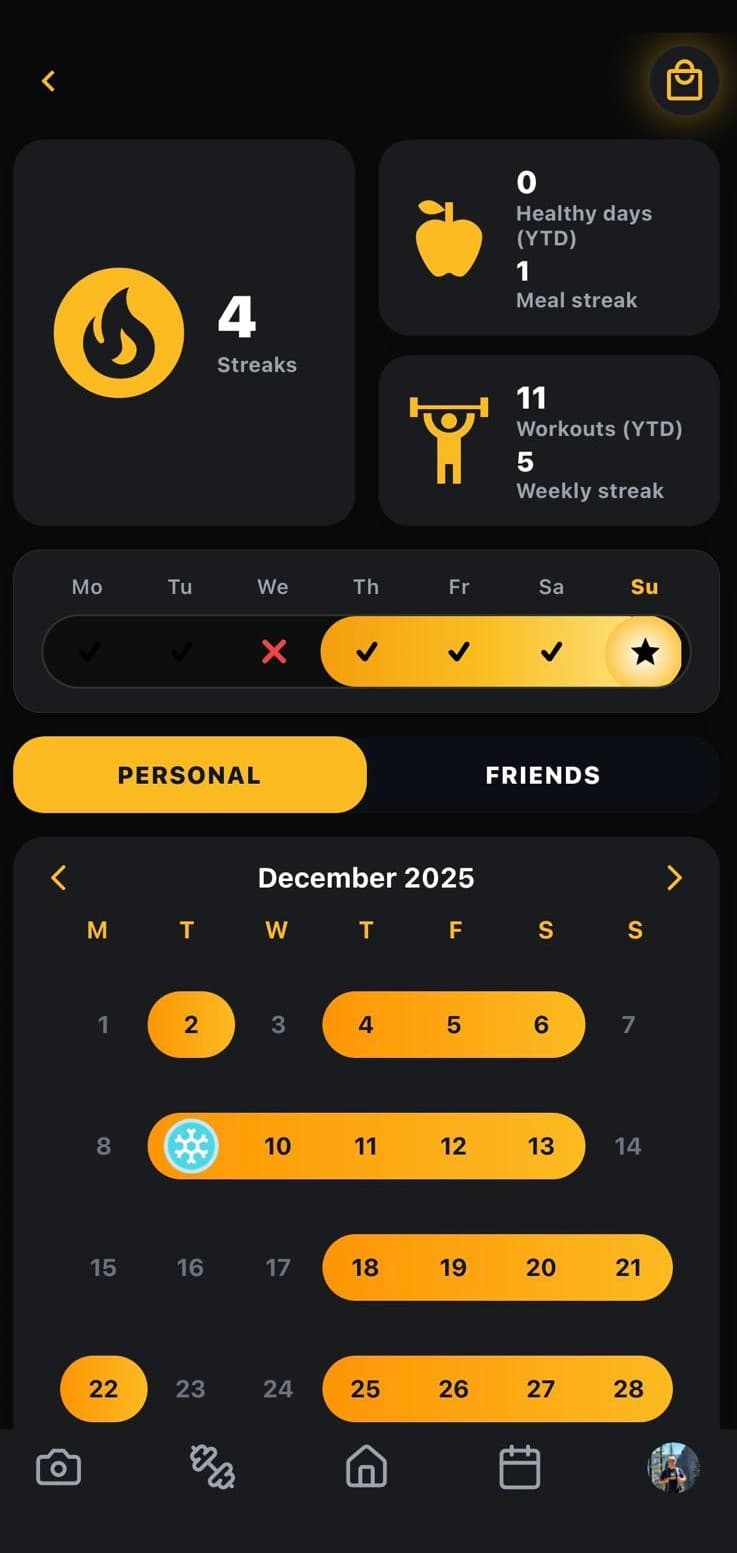Switch to the Friends tab
This screenshot has width=737, height=1553.
tap(543, 774)
